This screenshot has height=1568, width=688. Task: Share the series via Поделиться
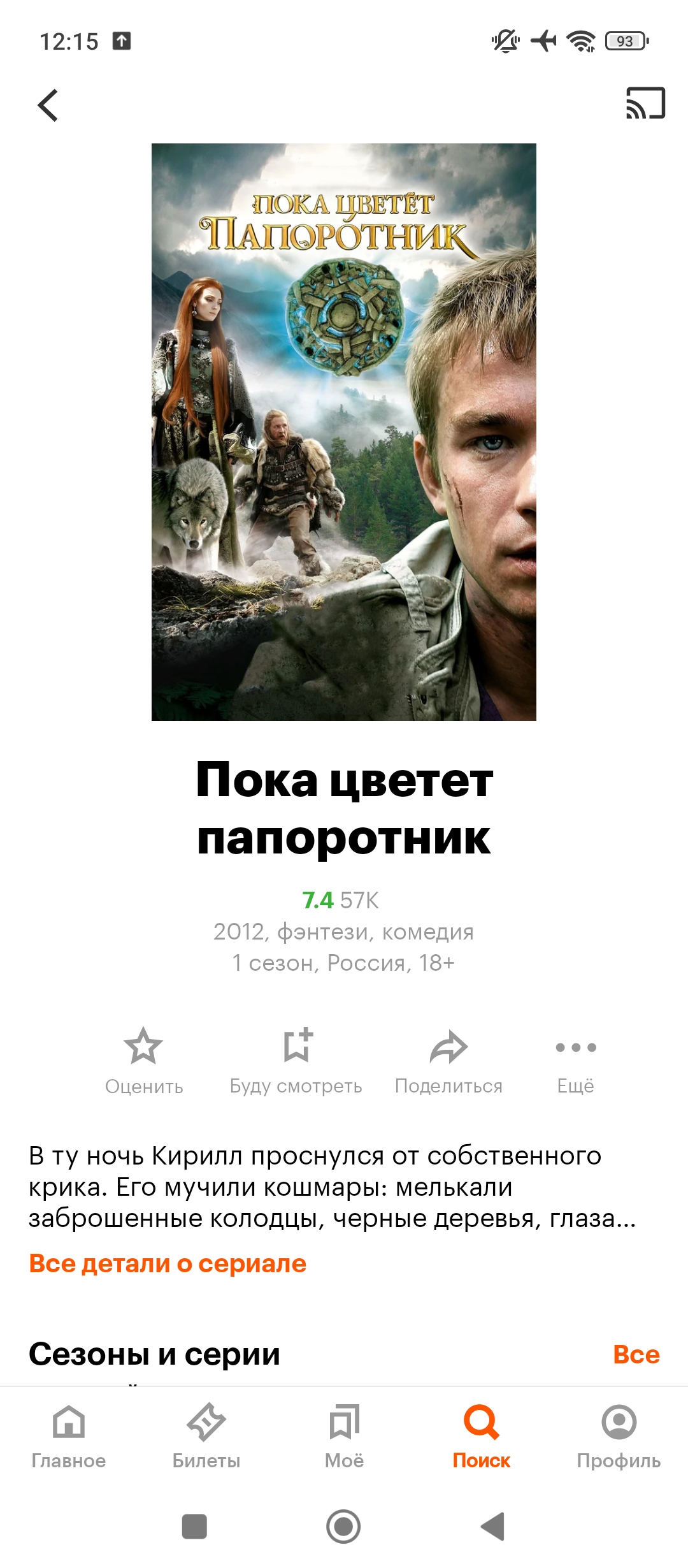448,1061
